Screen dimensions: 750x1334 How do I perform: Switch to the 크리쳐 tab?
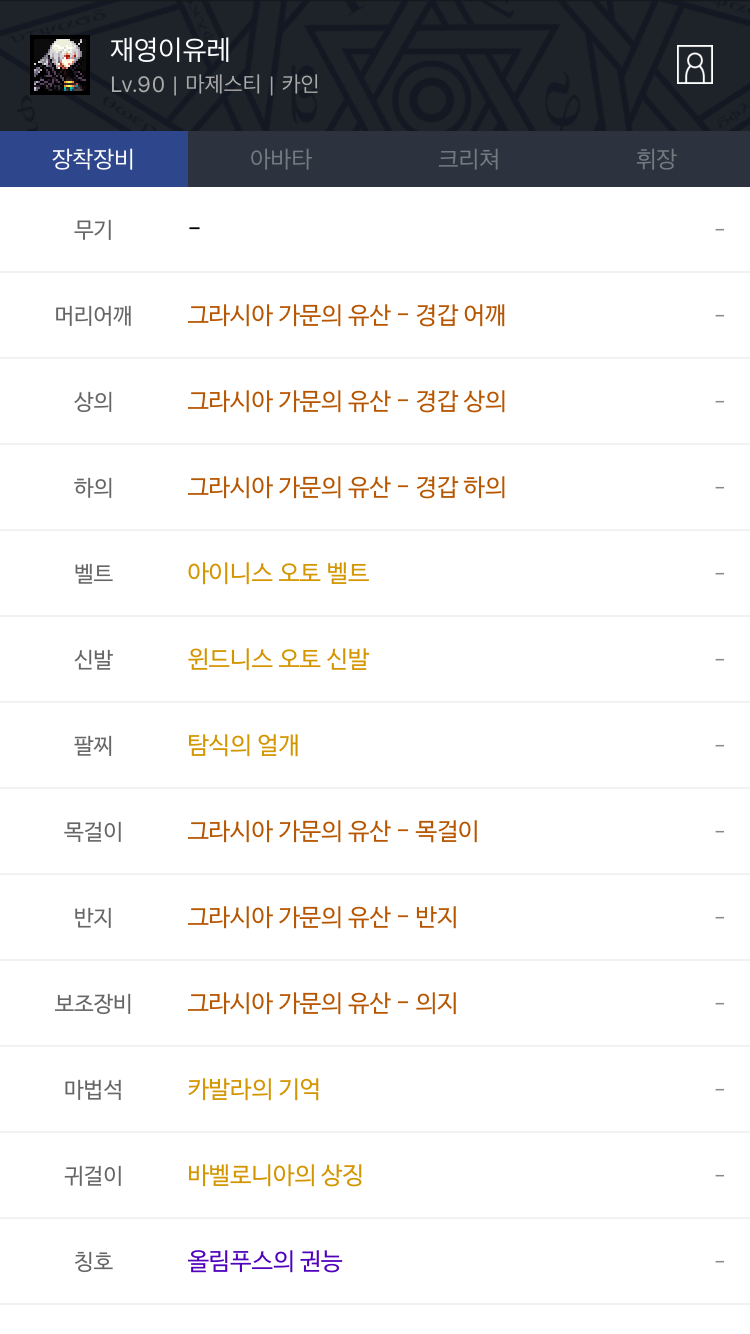tap(469, 159)
